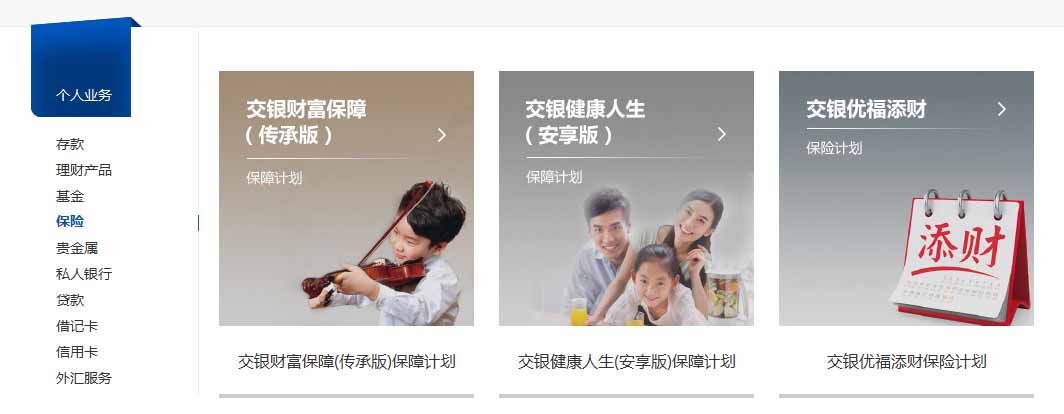Open 外汇服务 in the sidebar

pyautogui.click(x=84, y=378)
